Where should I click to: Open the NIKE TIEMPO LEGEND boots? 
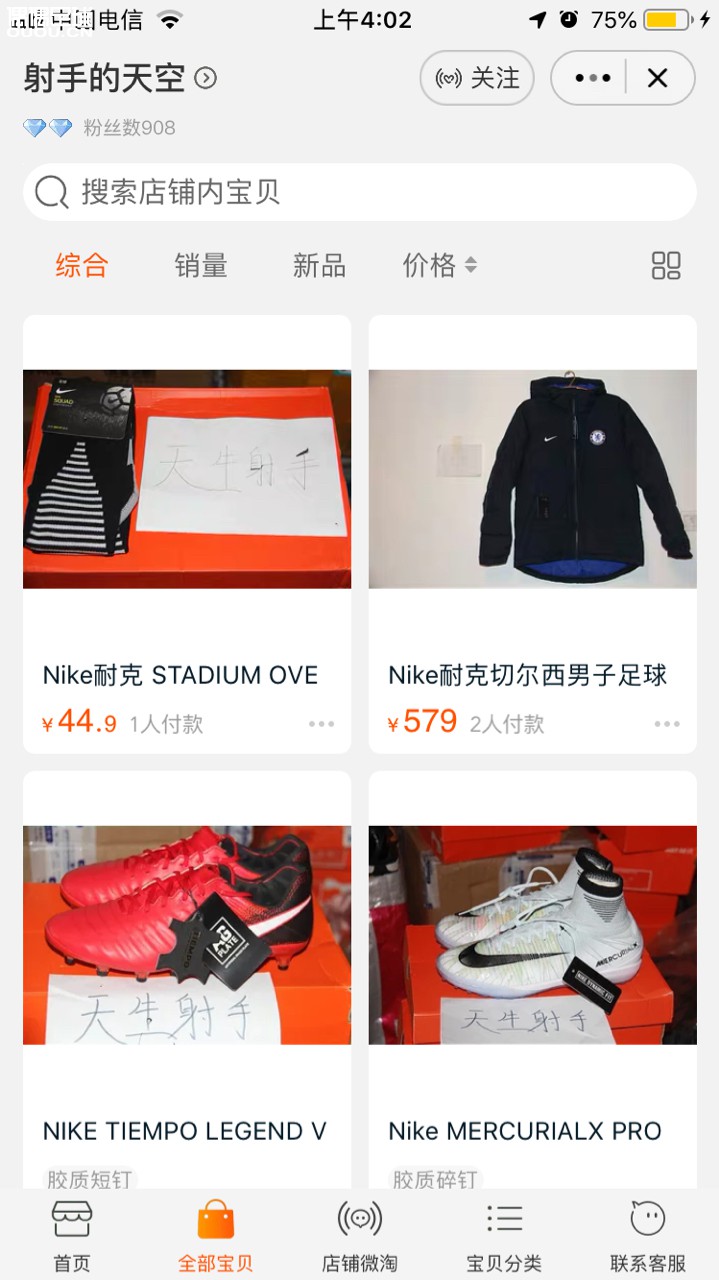(187, 935)
